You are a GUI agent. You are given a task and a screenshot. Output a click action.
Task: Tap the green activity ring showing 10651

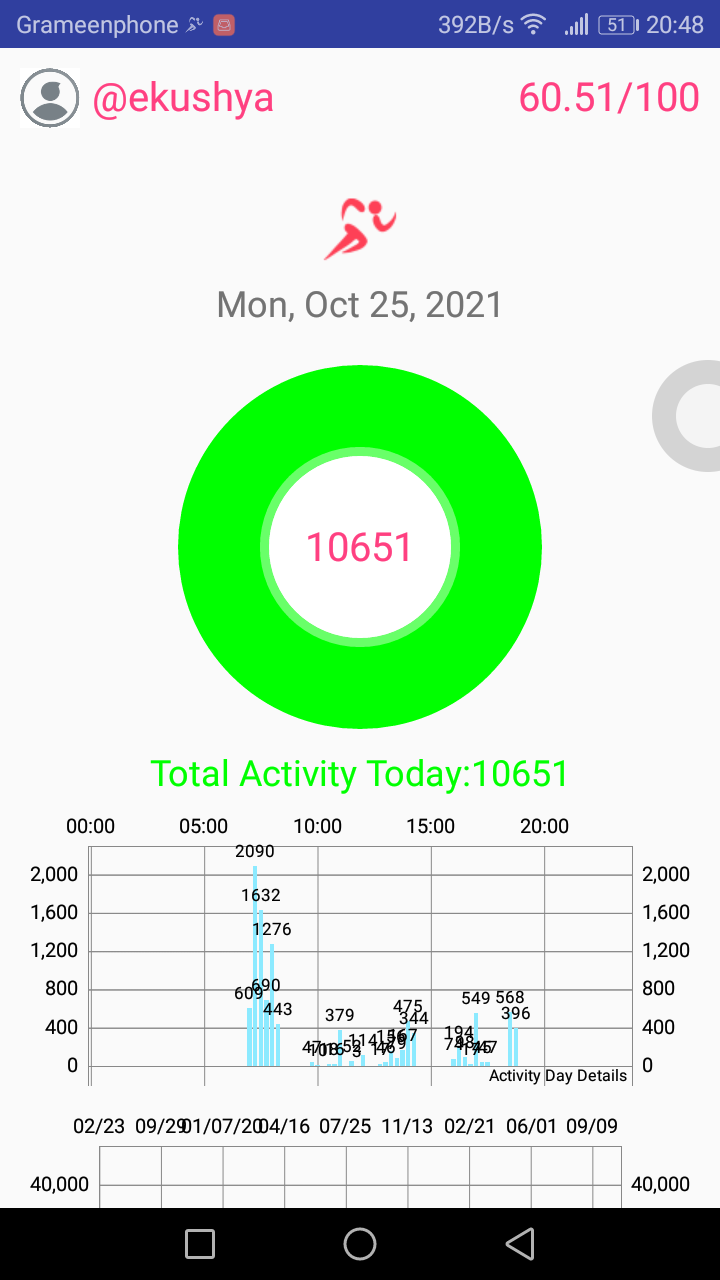point(360,547)
